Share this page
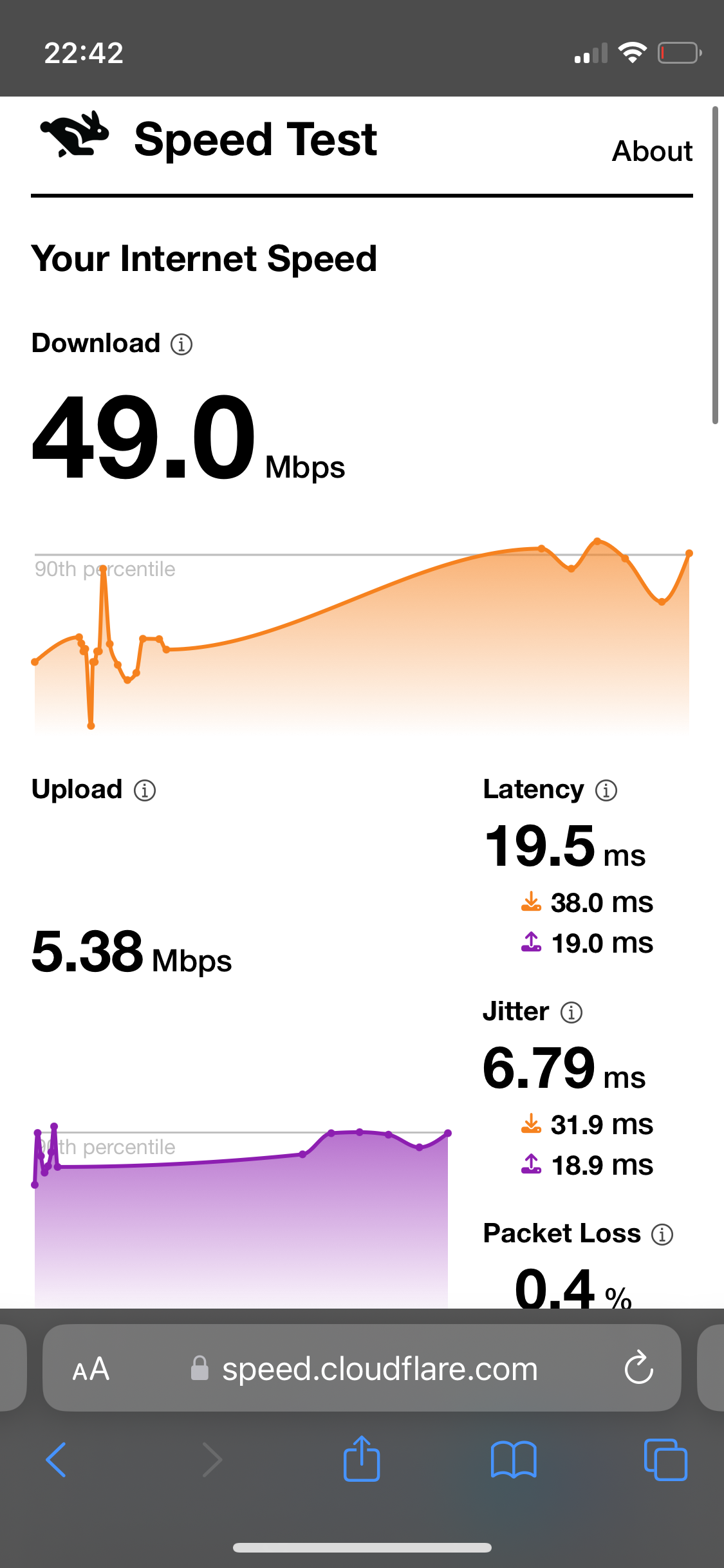This screenshot has height=1568, width=724. coord(362,1458)
